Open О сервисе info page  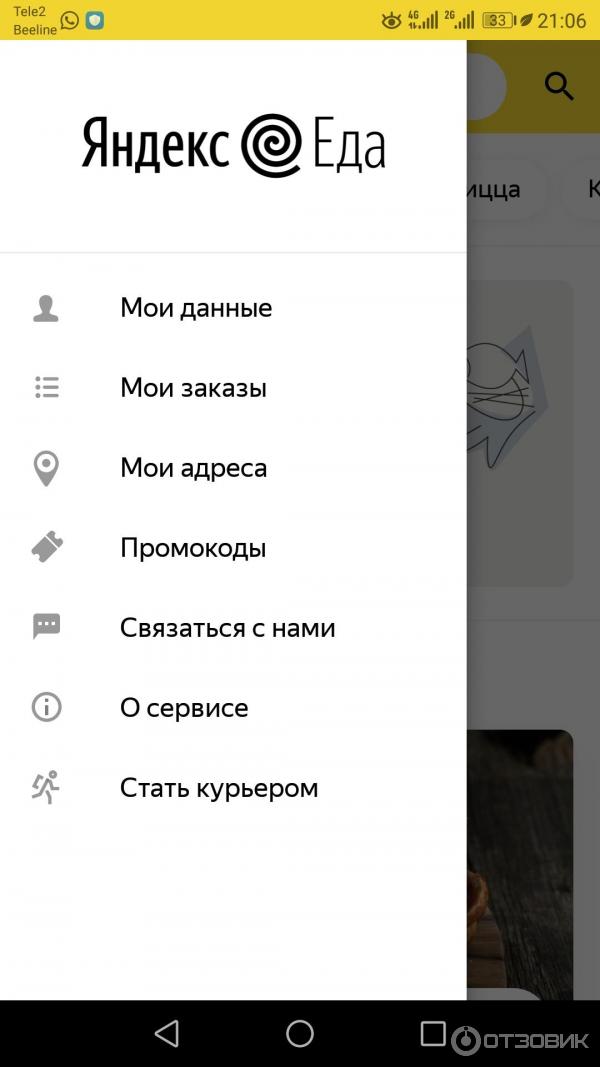coord(184,708)
